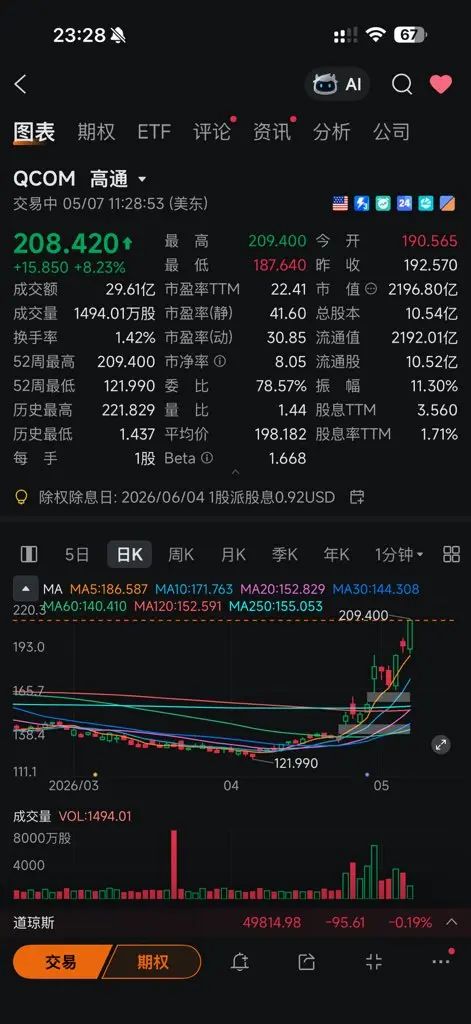Image resolution: width=471 pixels, height=1024 pixels.
Task: Set a price alert via the bell icon
Action: click(x=240, y=961)
